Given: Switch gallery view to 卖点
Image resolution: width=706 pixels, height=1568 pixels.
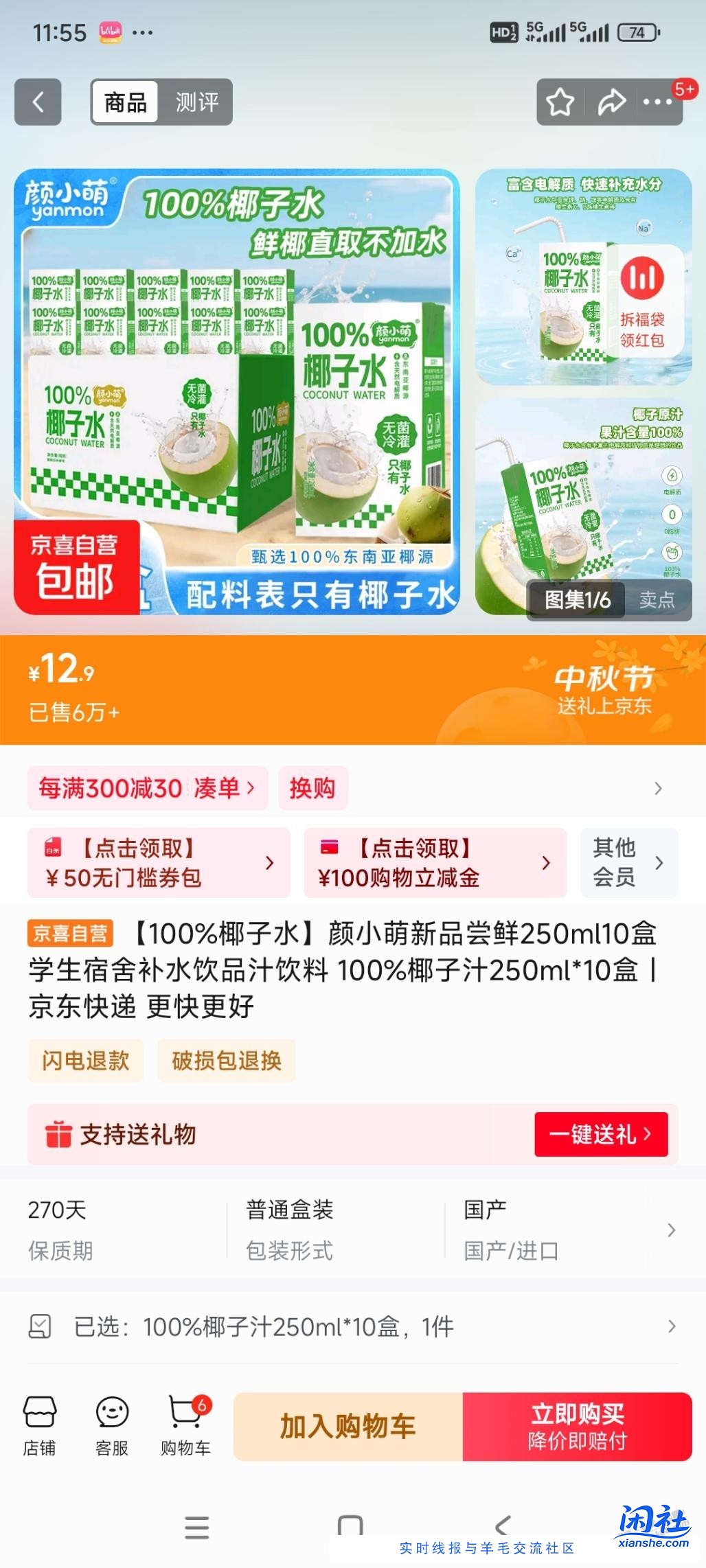Looking at the screenshot, I should click(657, 600).
